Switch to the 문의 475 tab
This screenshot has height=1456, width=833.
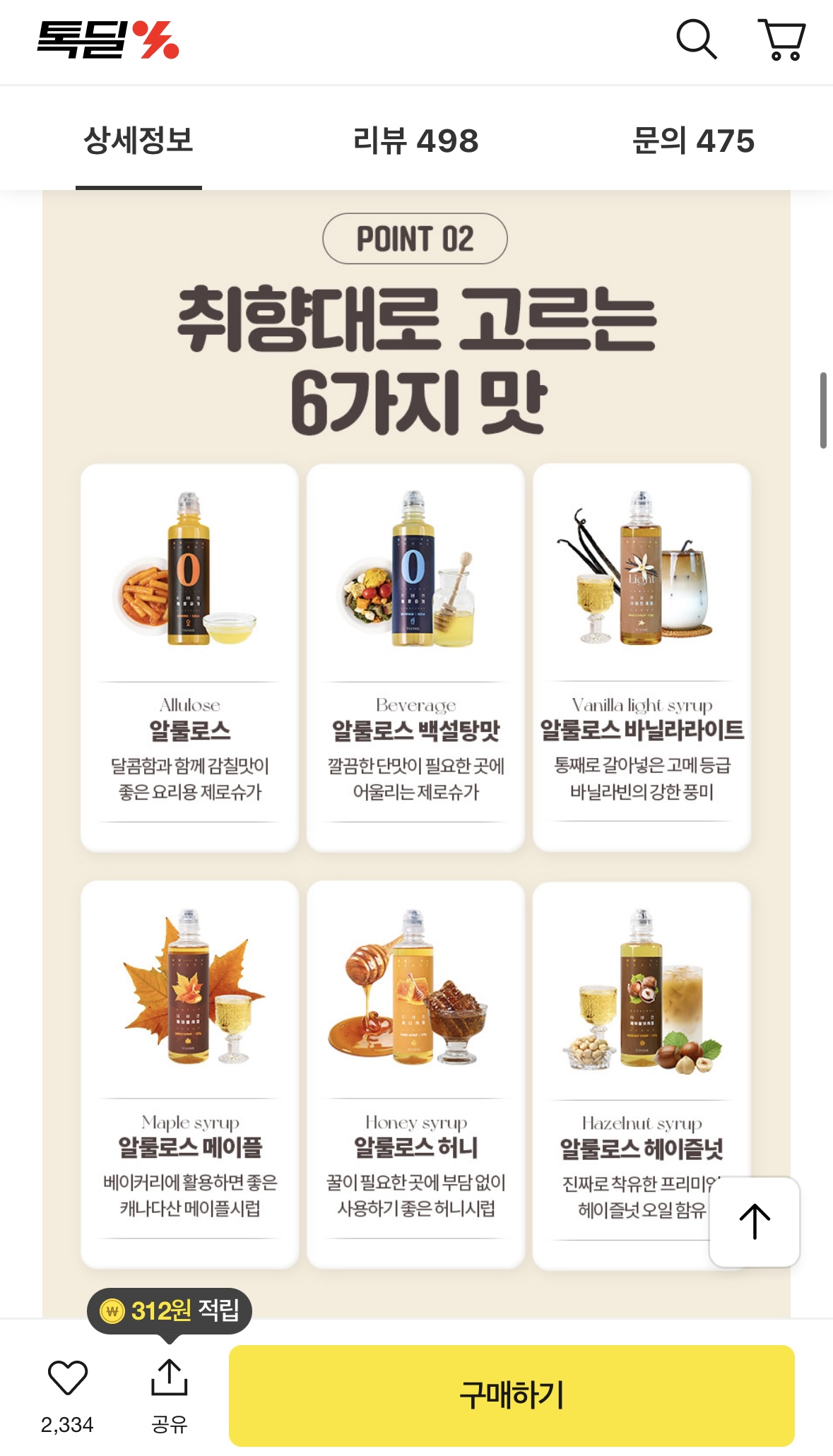click(x=694, y=139)
